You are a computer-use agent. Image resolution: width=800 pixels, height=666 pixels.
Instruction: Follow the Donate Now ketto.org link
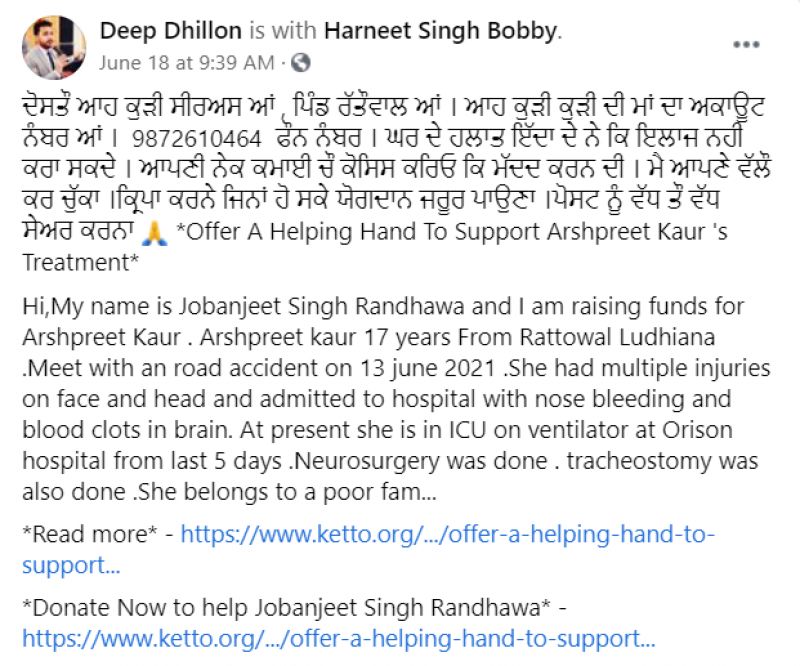338,637
